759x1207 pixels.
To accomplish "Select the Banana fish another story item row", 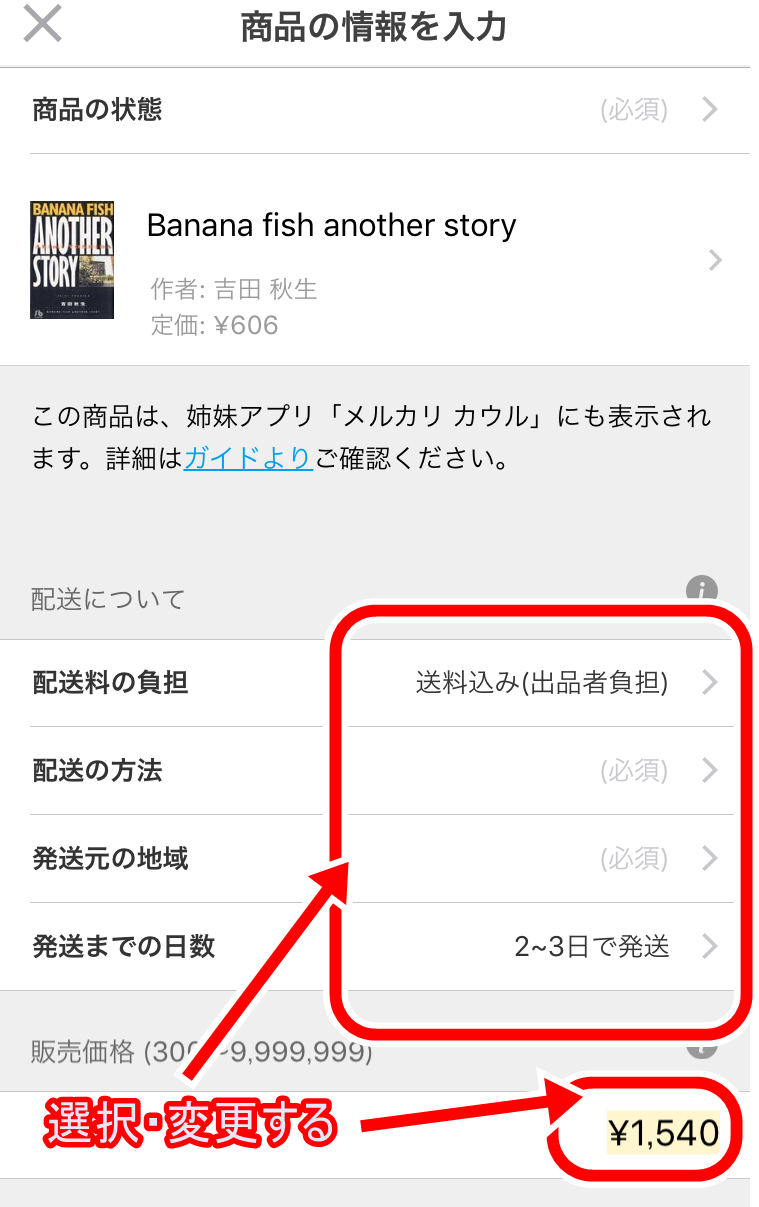I will (400, 260).
